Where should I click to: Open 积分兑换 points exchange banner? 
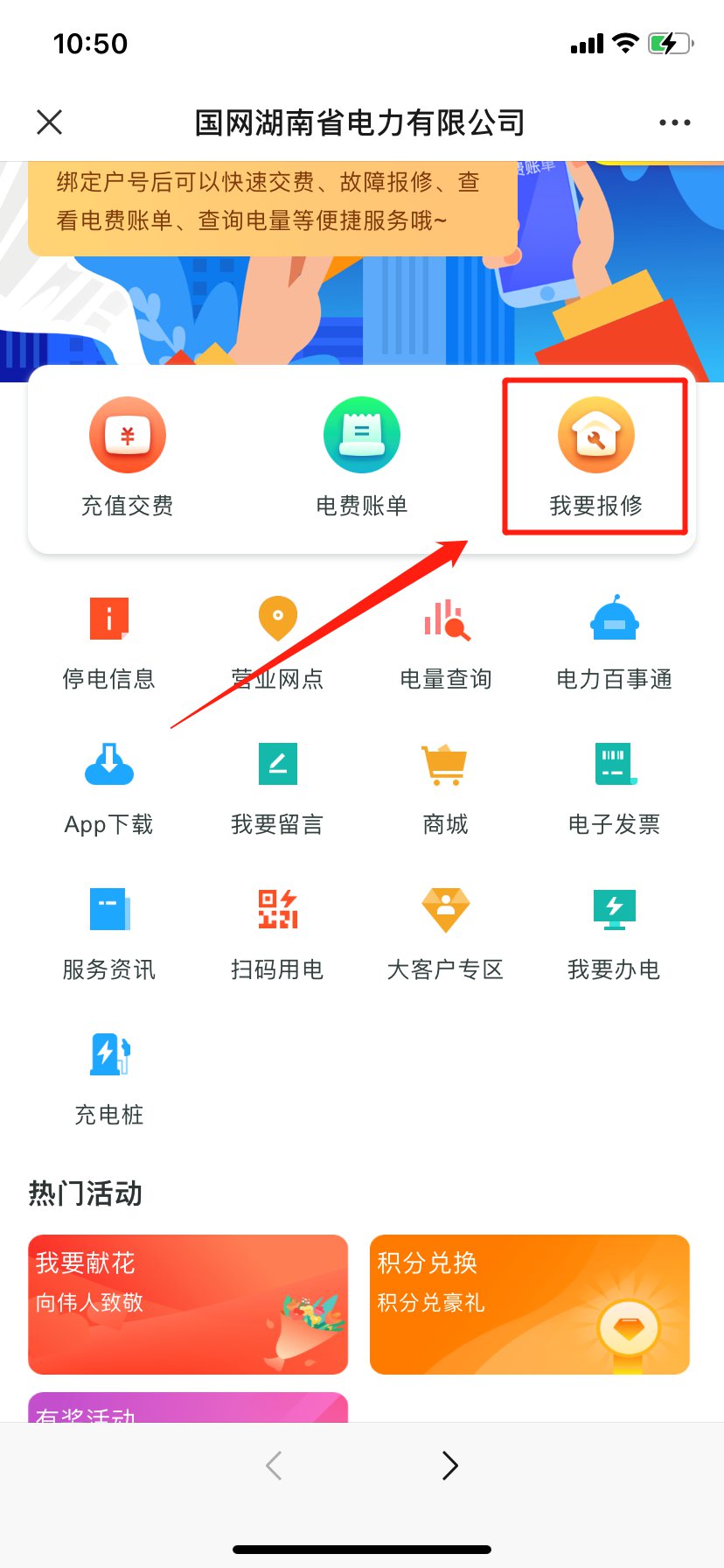[x=530, y=1304]
